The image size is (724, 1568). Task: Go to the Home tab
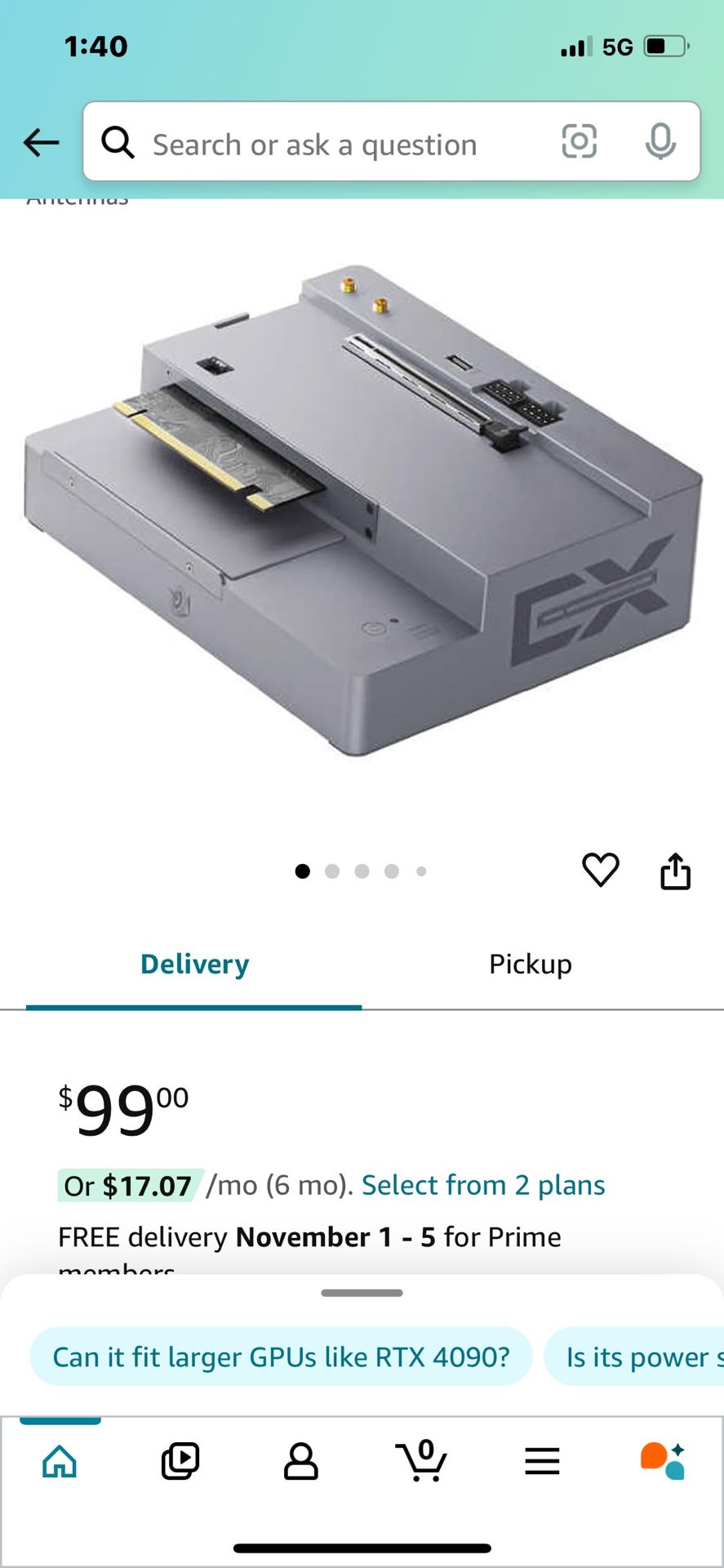pos(60,1462)
